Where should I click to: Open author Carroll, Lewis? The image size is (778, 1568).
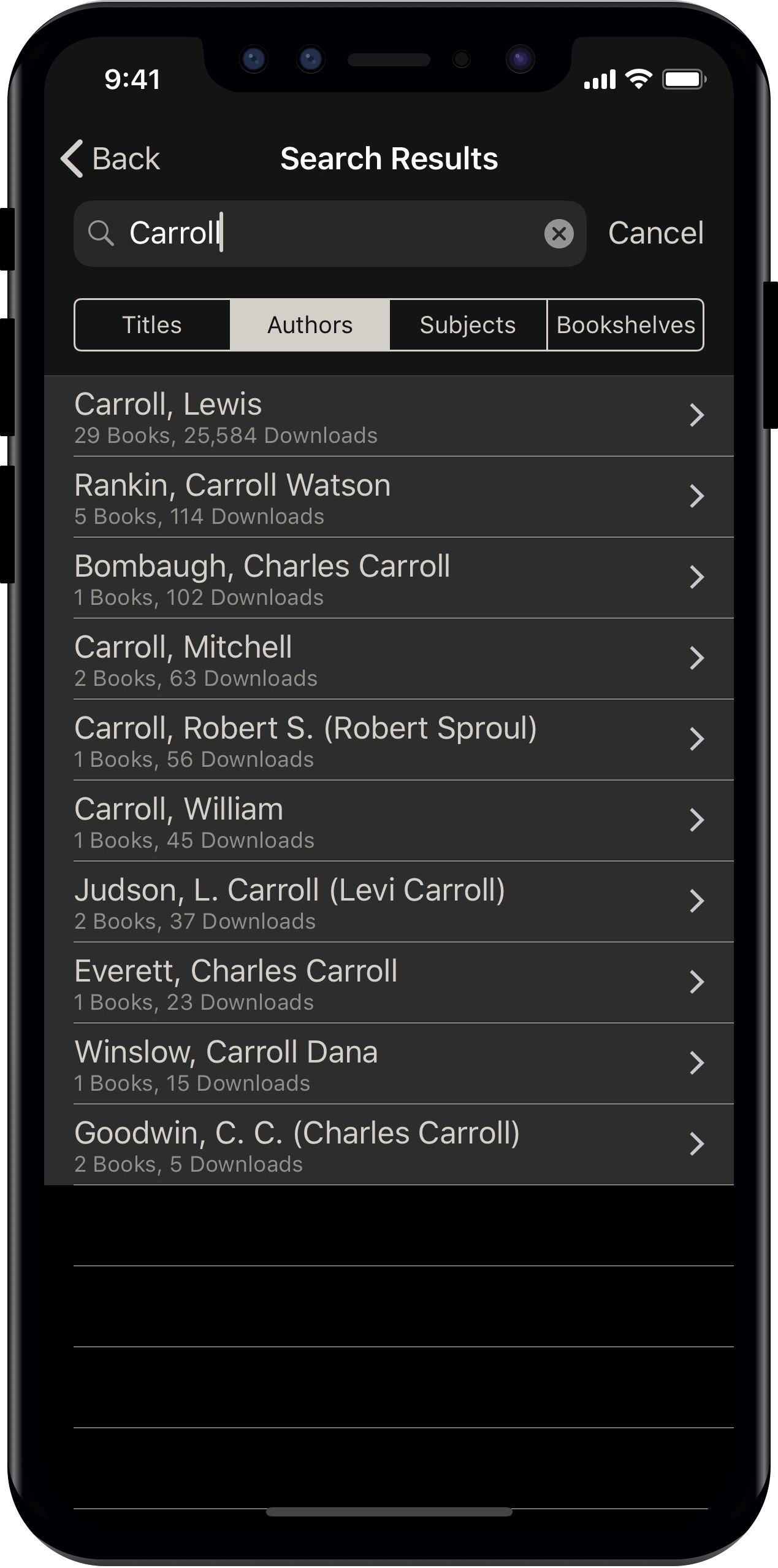point(389,416)
